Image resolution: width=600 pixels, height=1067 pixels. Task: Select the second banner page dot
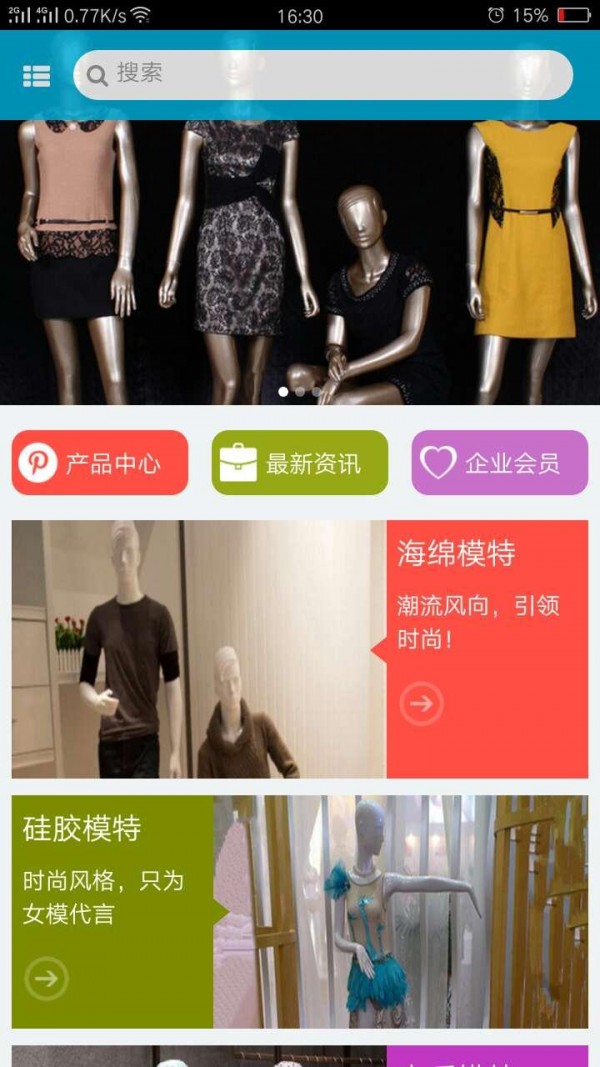[300, 392]
